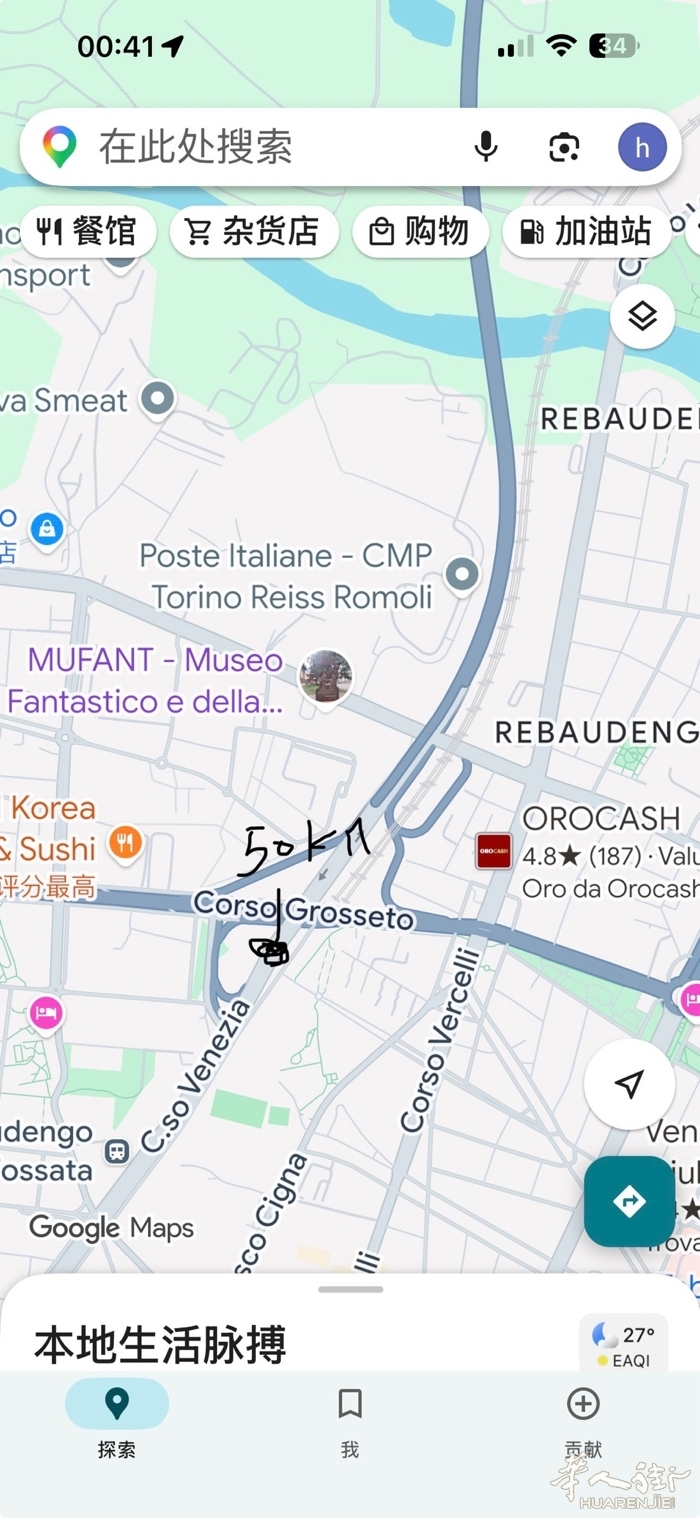700x1518 pixels.
Task: Open the Korea & Sushi restaurant pin
Action: (x=125, y=843)
